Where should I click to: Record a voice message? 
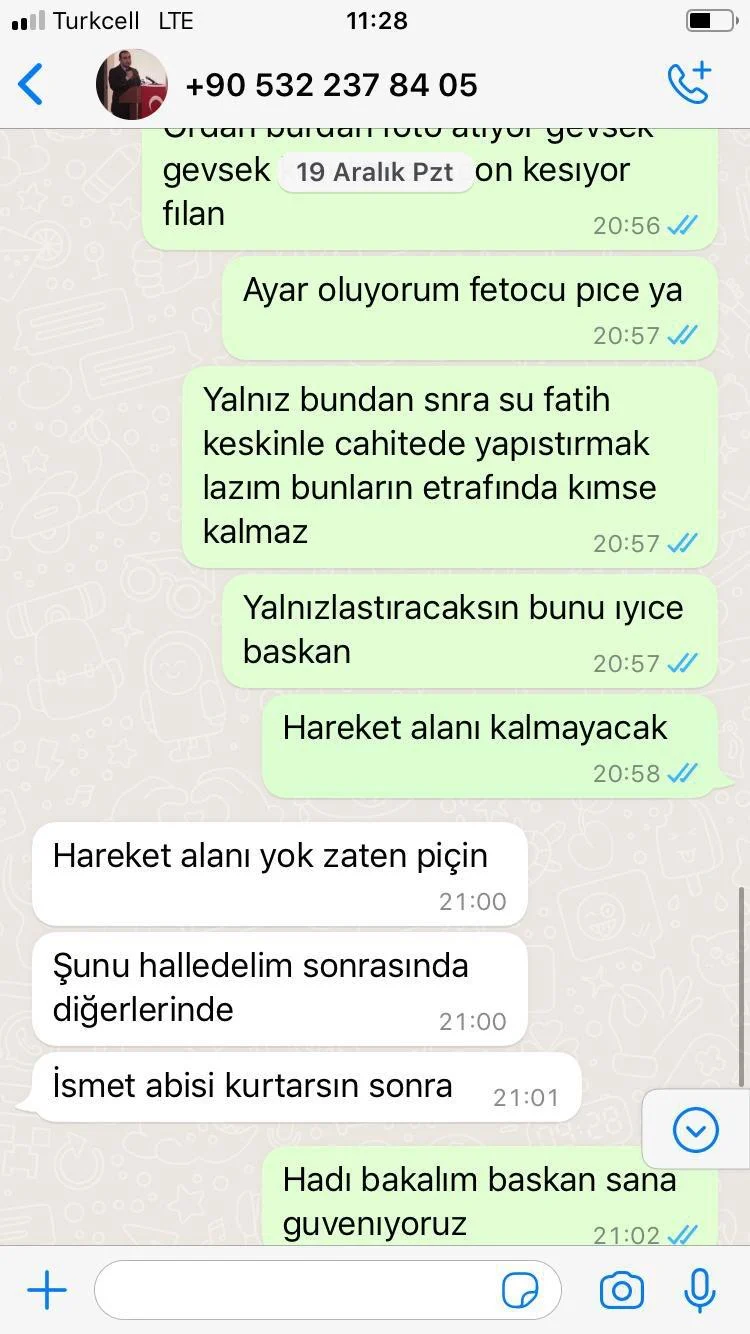pos(700,1290)
